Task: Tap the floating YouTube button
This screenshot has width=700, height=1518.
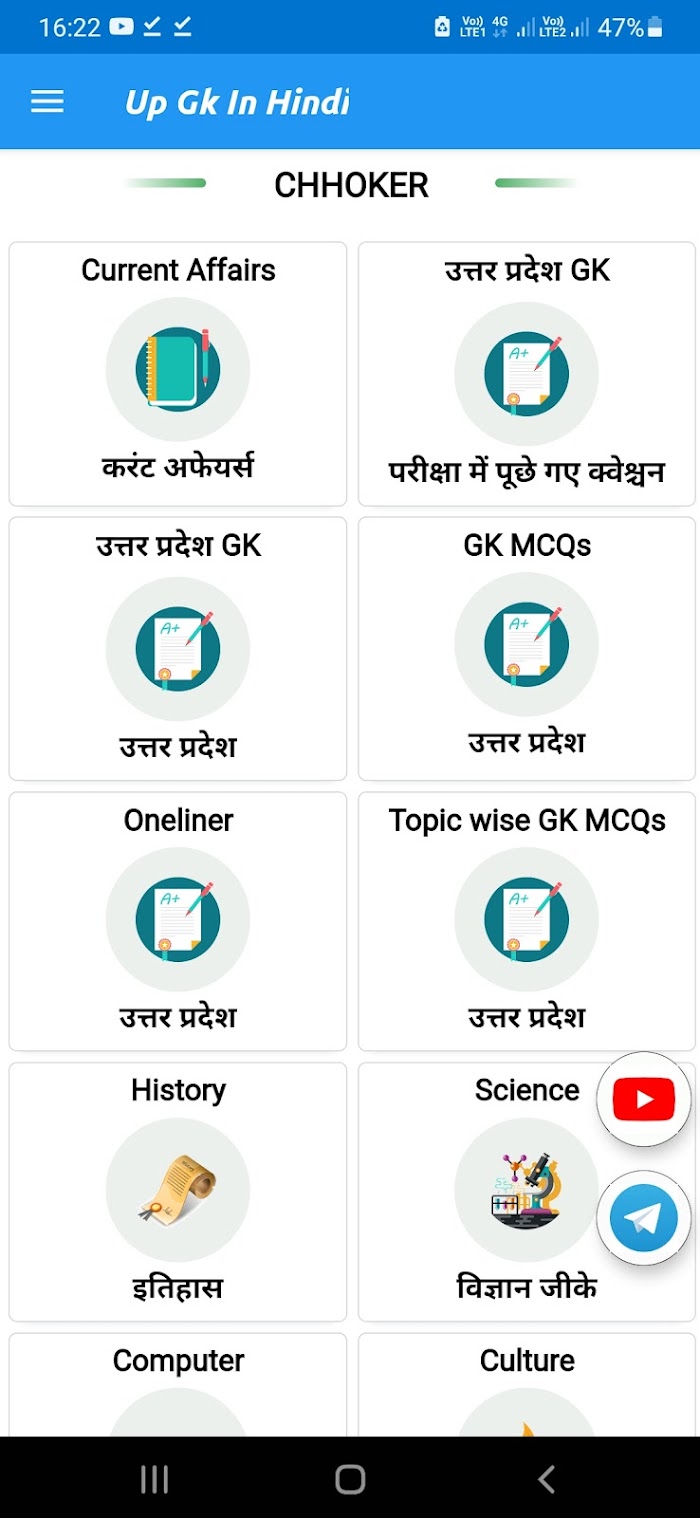Action: 644,1100
